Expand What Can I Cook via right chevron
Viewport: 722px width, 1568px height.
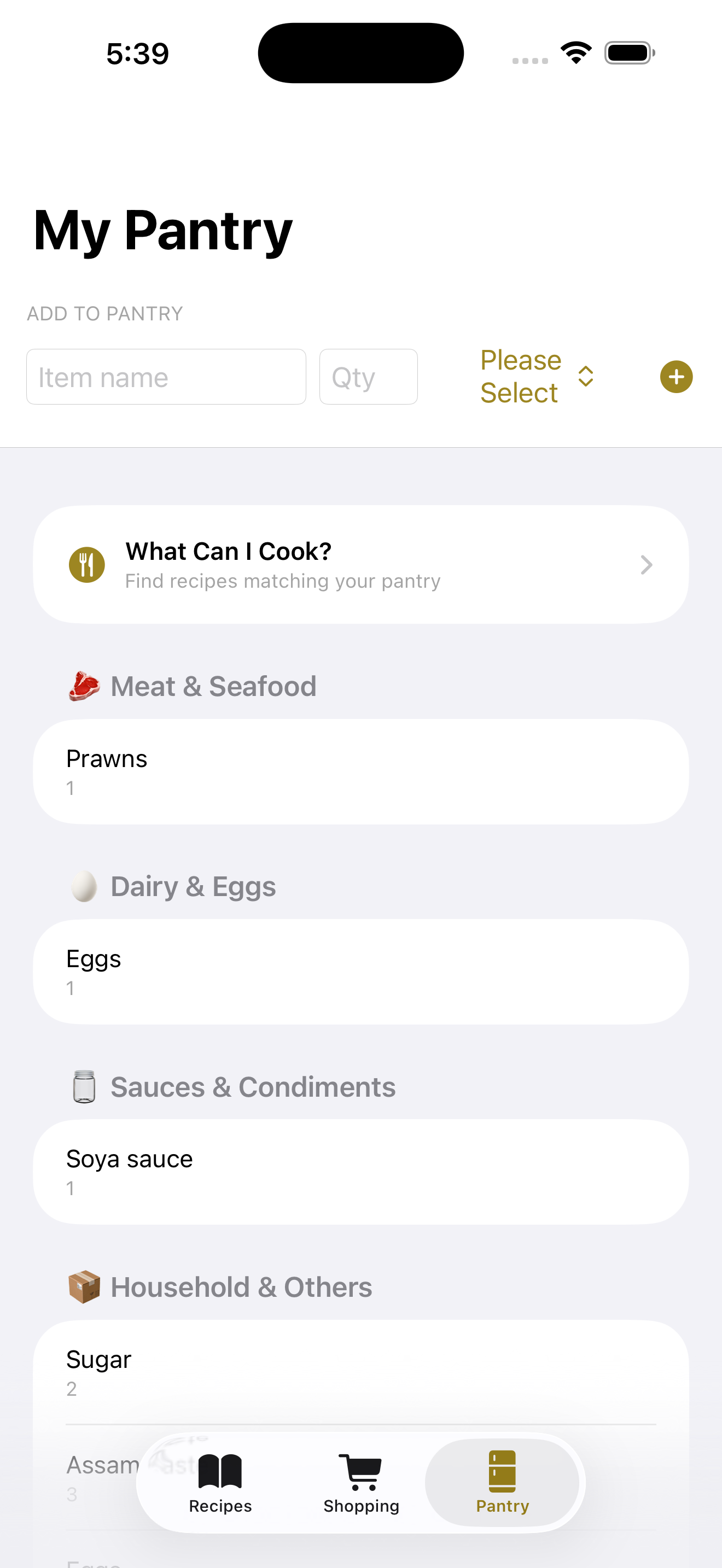[647, 564]
